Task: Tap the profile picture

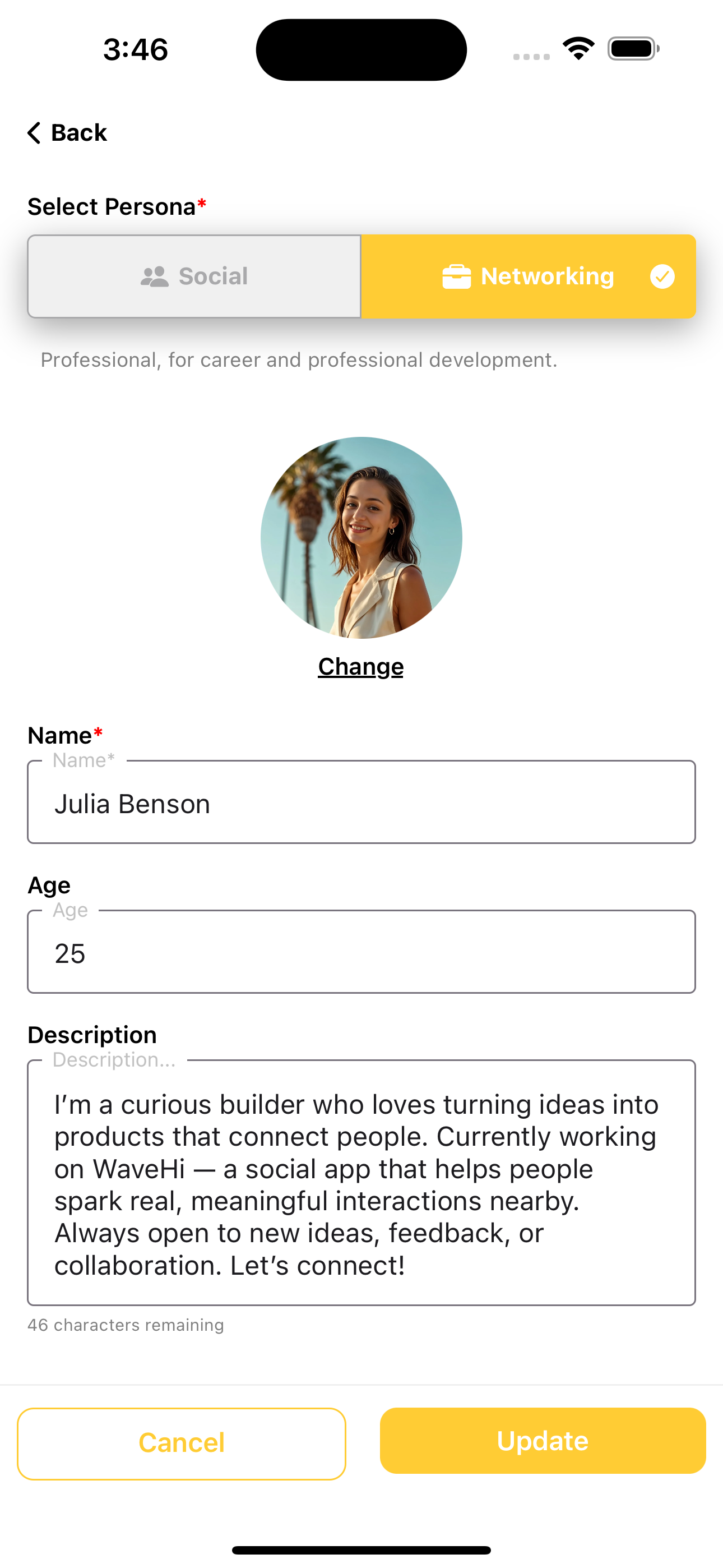Action: pos(361,537)
